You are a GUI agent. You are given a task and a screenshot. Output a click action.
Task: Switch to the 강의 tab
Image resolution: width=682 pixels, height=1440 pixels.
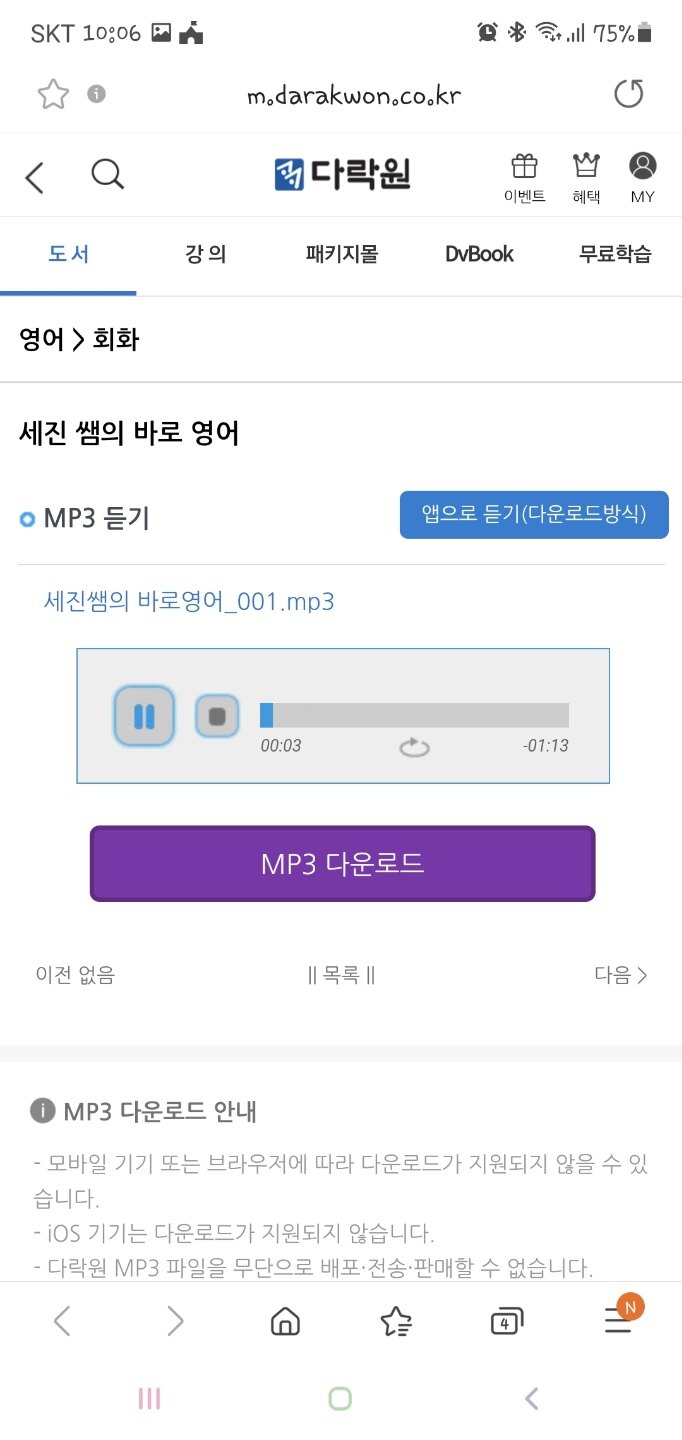[x=206, y=254]
